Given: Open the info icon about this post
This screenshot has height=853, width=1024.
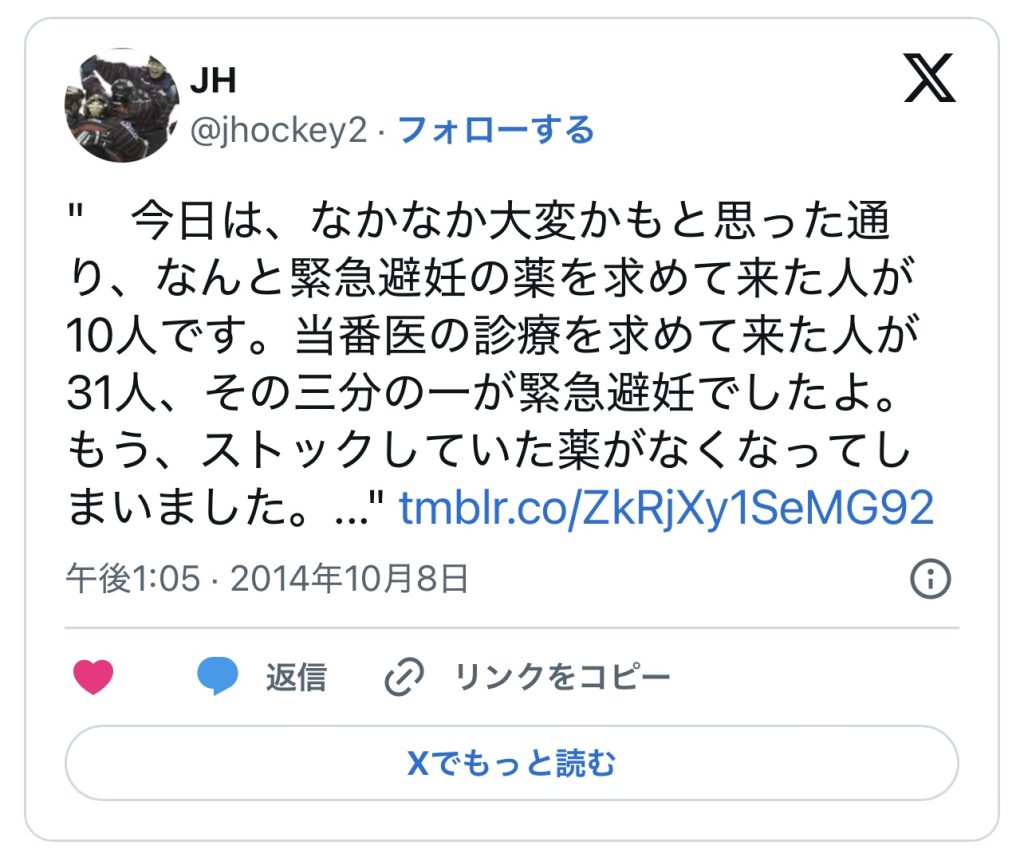Looking at the screenshot, I should [930, 579].
